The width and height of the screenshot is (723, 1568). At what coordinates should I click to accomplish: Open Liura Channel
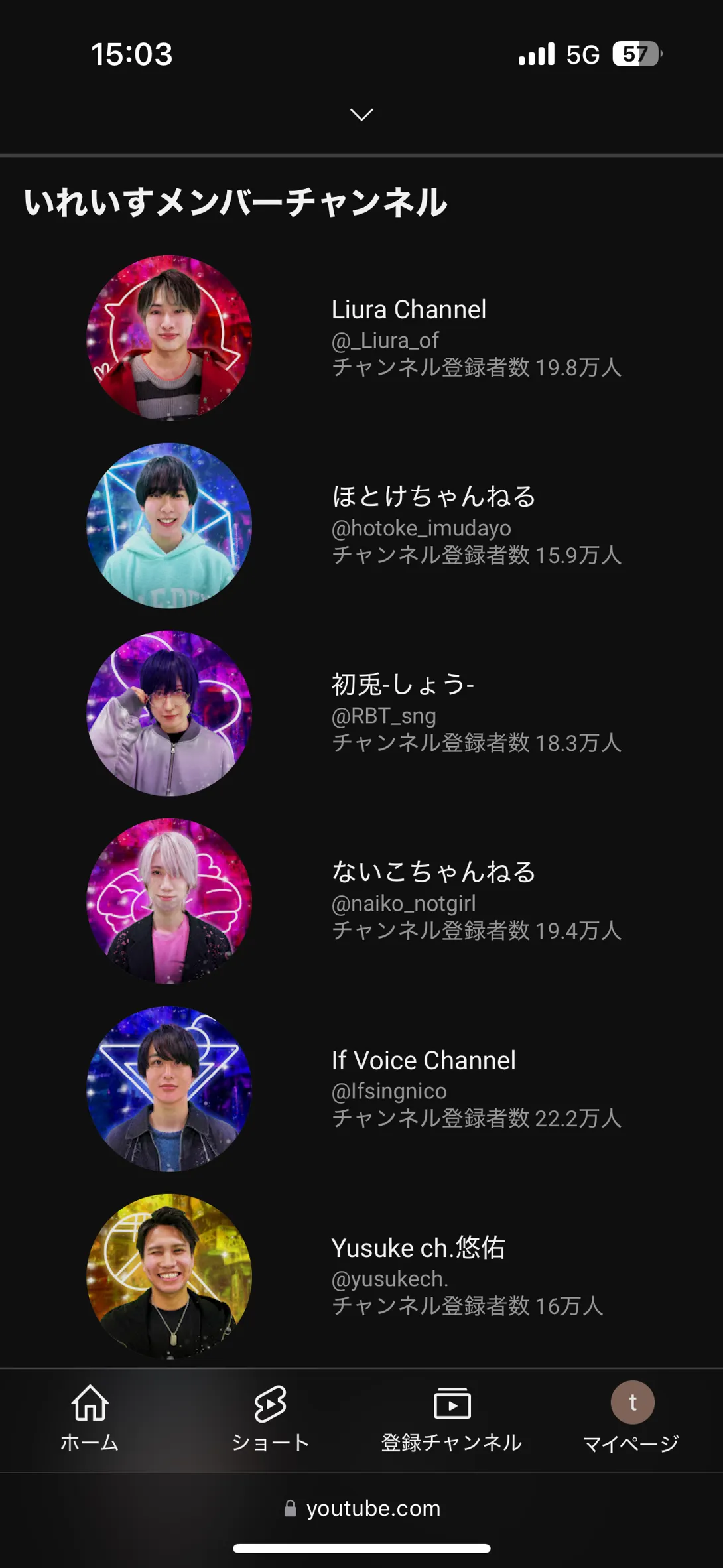[x=409, y=310]
